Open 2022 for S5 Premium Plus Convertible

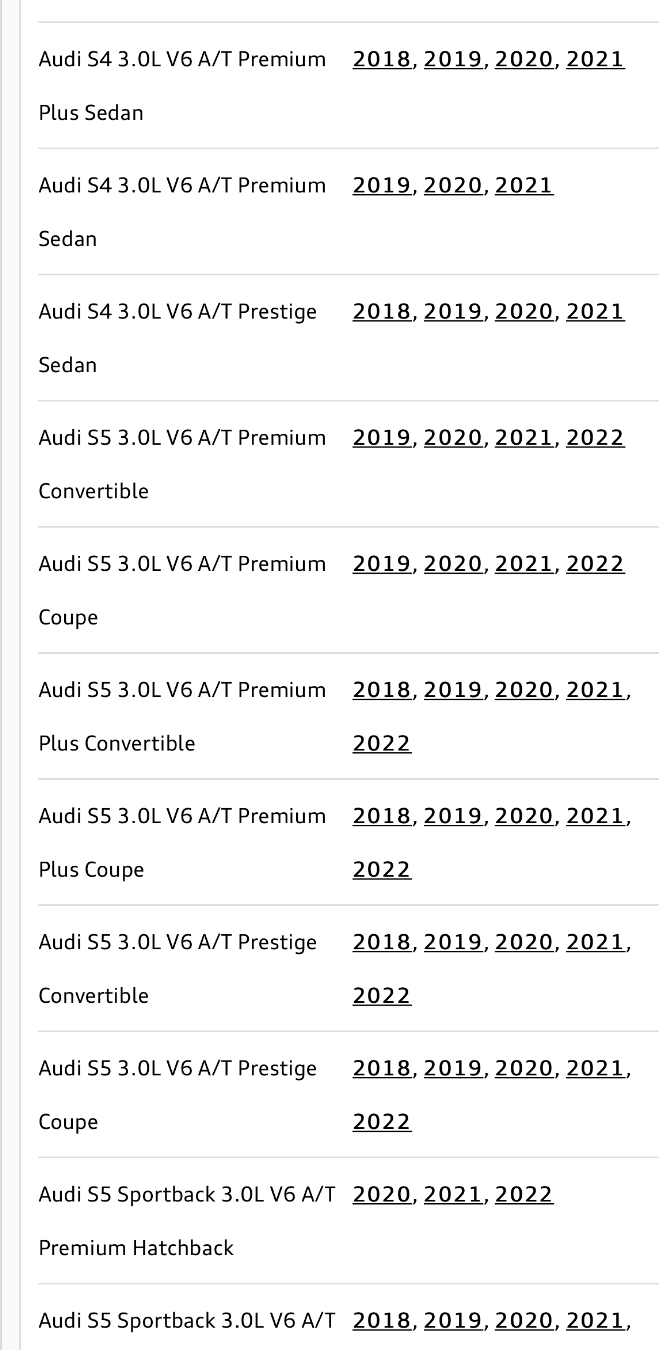coord(382,743)
